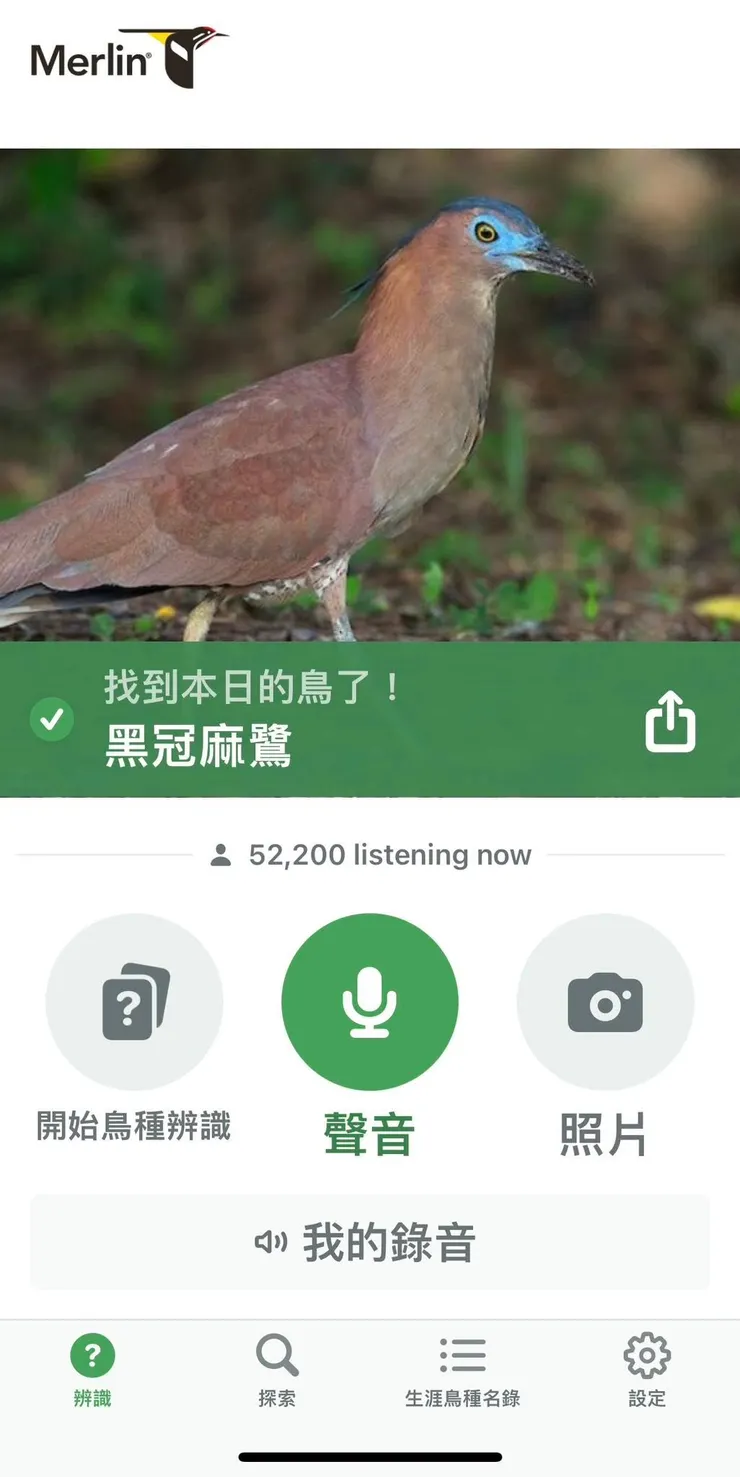Tap the 開始鳥種辨識 cards icon
Screen dimensions: 740x1477
click(x=134, y=1001)
